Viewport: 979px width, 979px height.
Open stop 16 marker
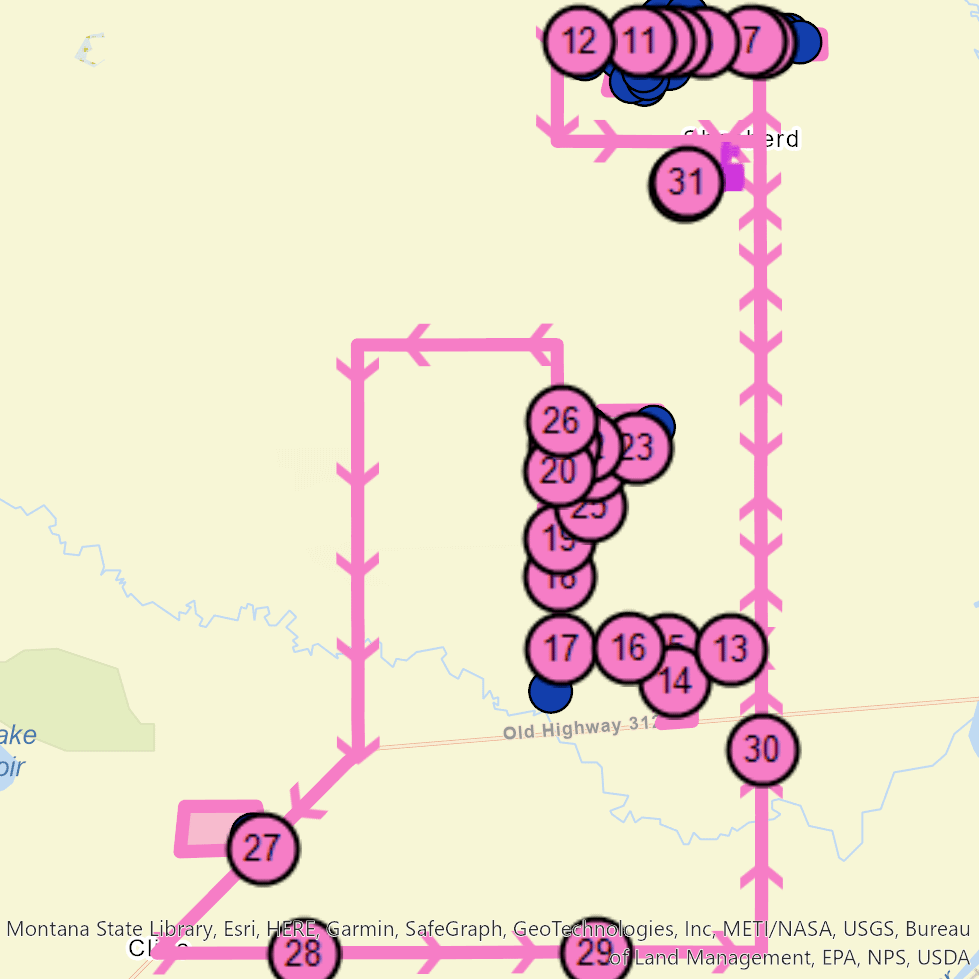point(629,648)
